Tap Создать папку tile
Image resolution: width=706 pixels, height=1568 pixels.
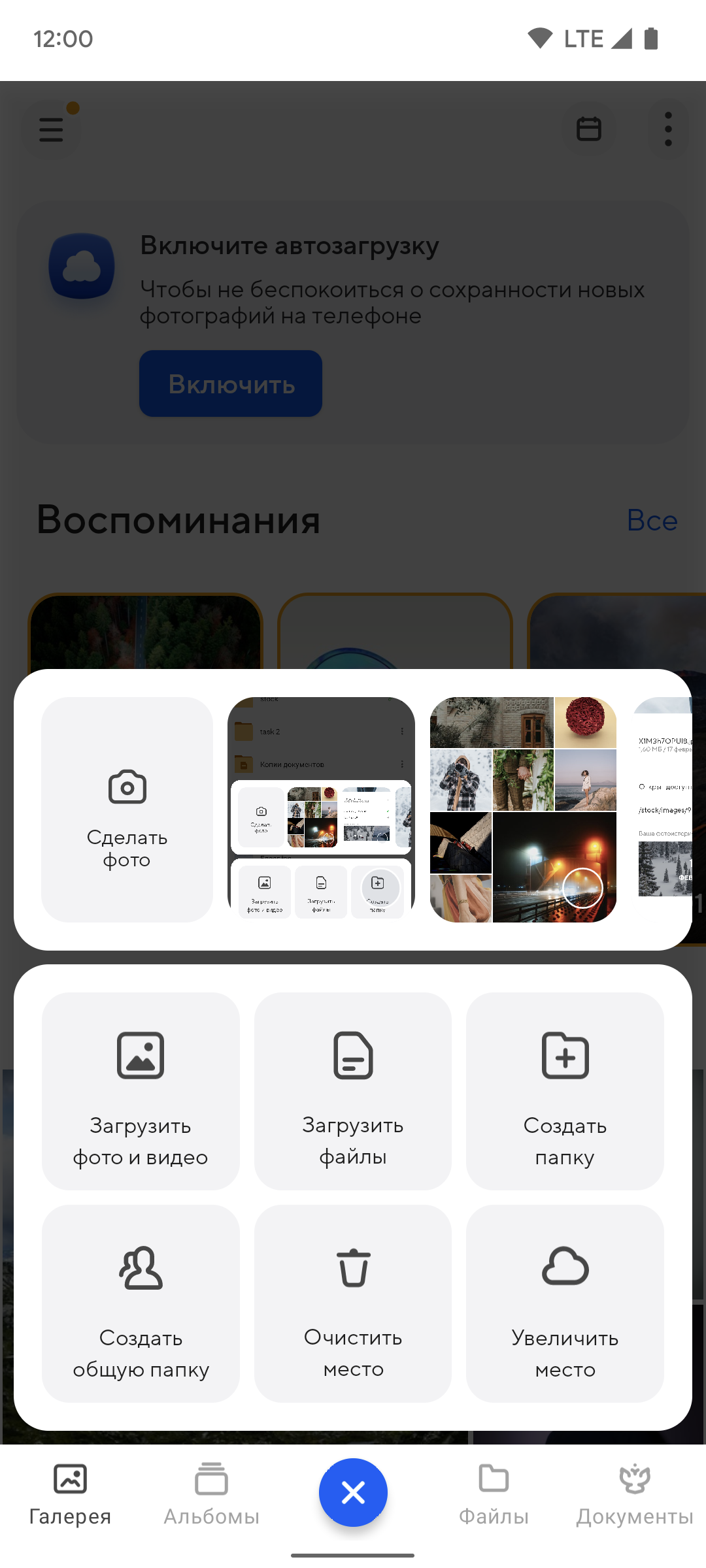[x=565, y=1091]
